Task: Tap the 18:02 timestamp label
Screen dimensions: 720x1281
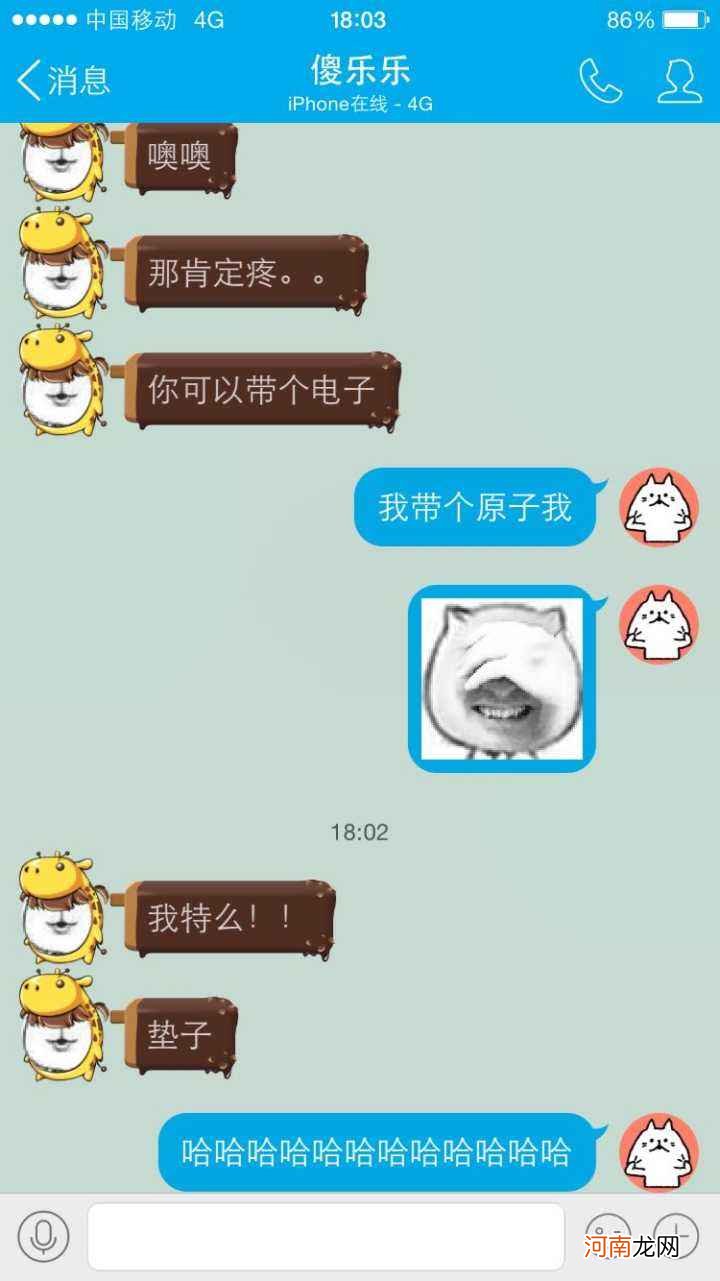Action: tap(360, 833)
